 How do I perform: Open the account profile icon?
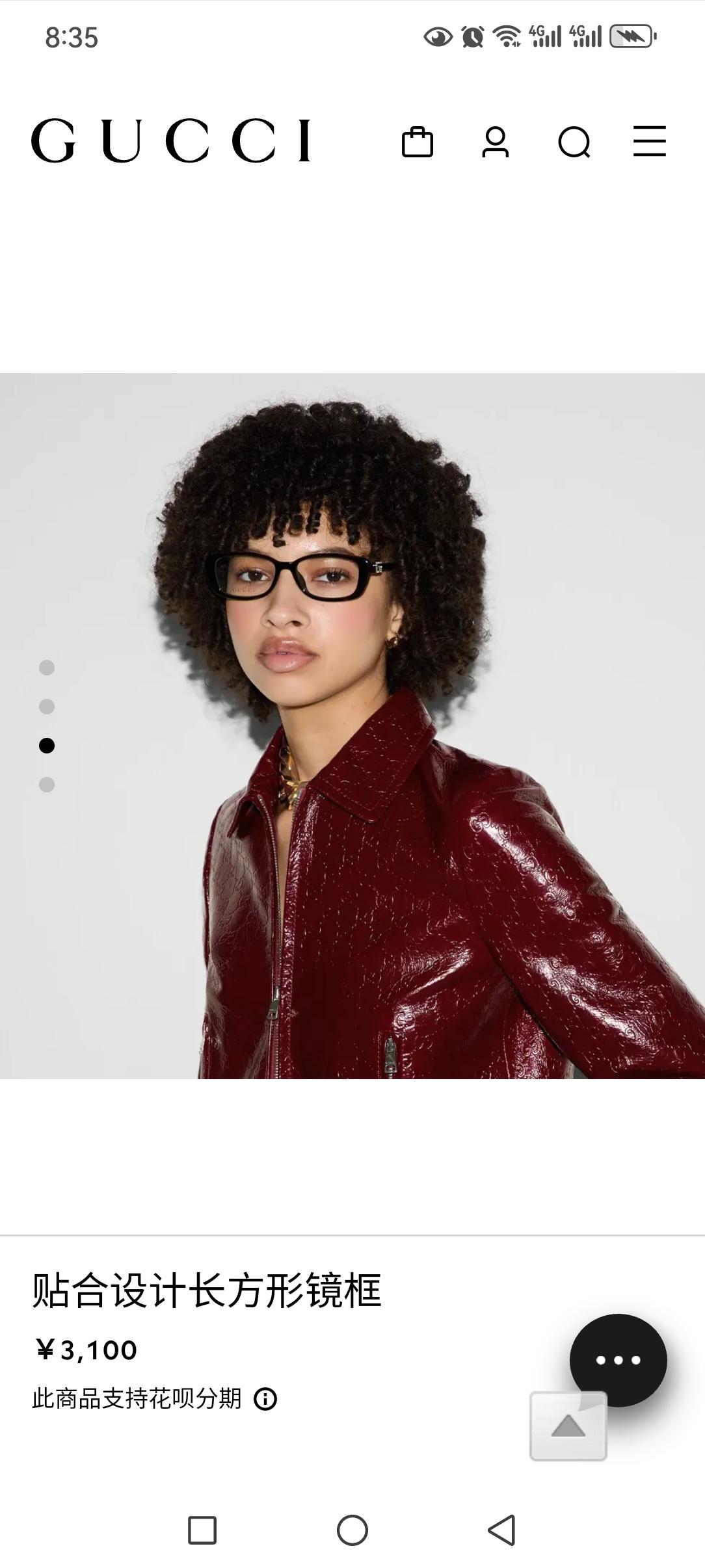click(495, 142)
